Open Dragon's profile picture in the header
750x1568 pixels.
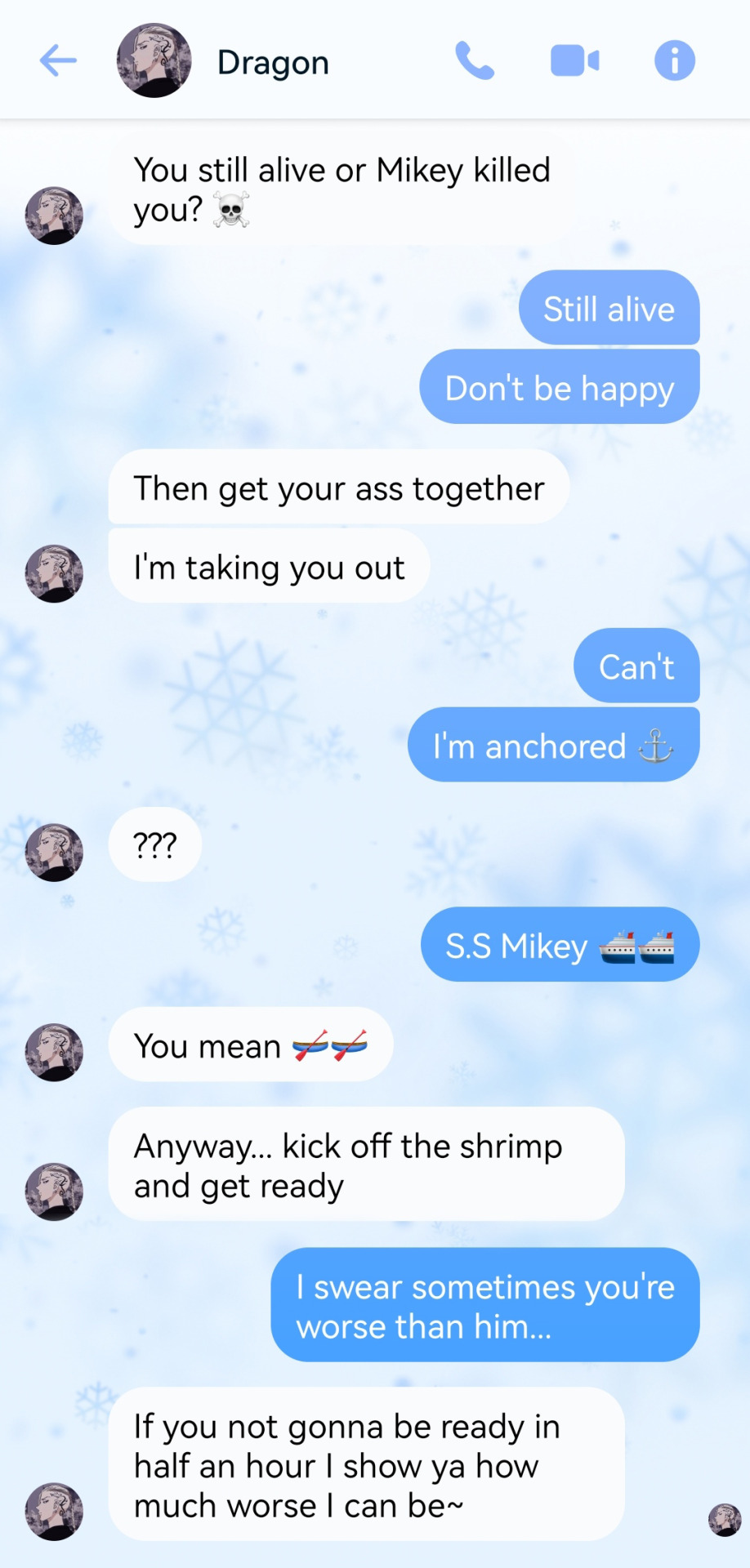[x=154, y=61]
